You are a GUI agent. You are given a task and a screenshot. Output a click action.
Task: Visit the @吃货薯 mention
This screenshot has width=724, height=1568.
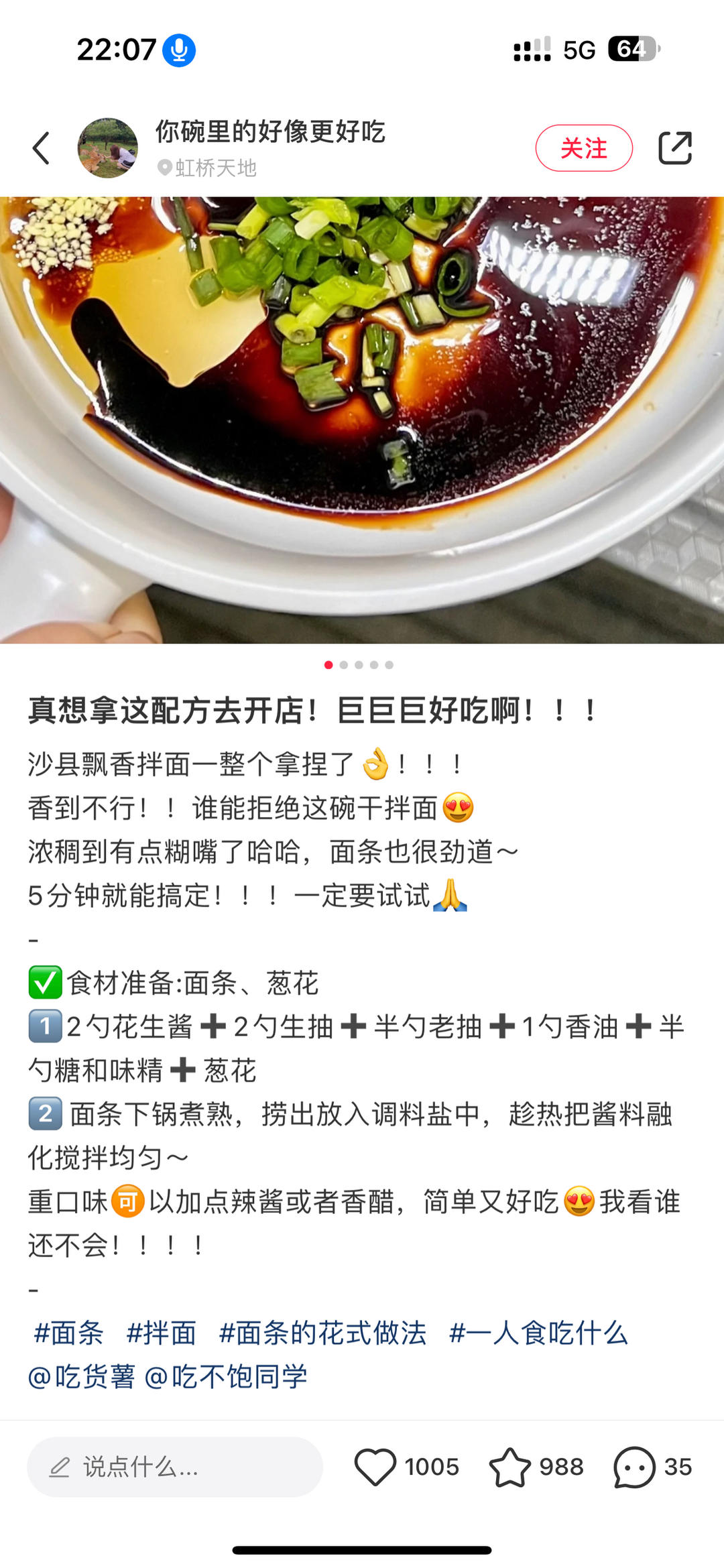point(81,1376)
